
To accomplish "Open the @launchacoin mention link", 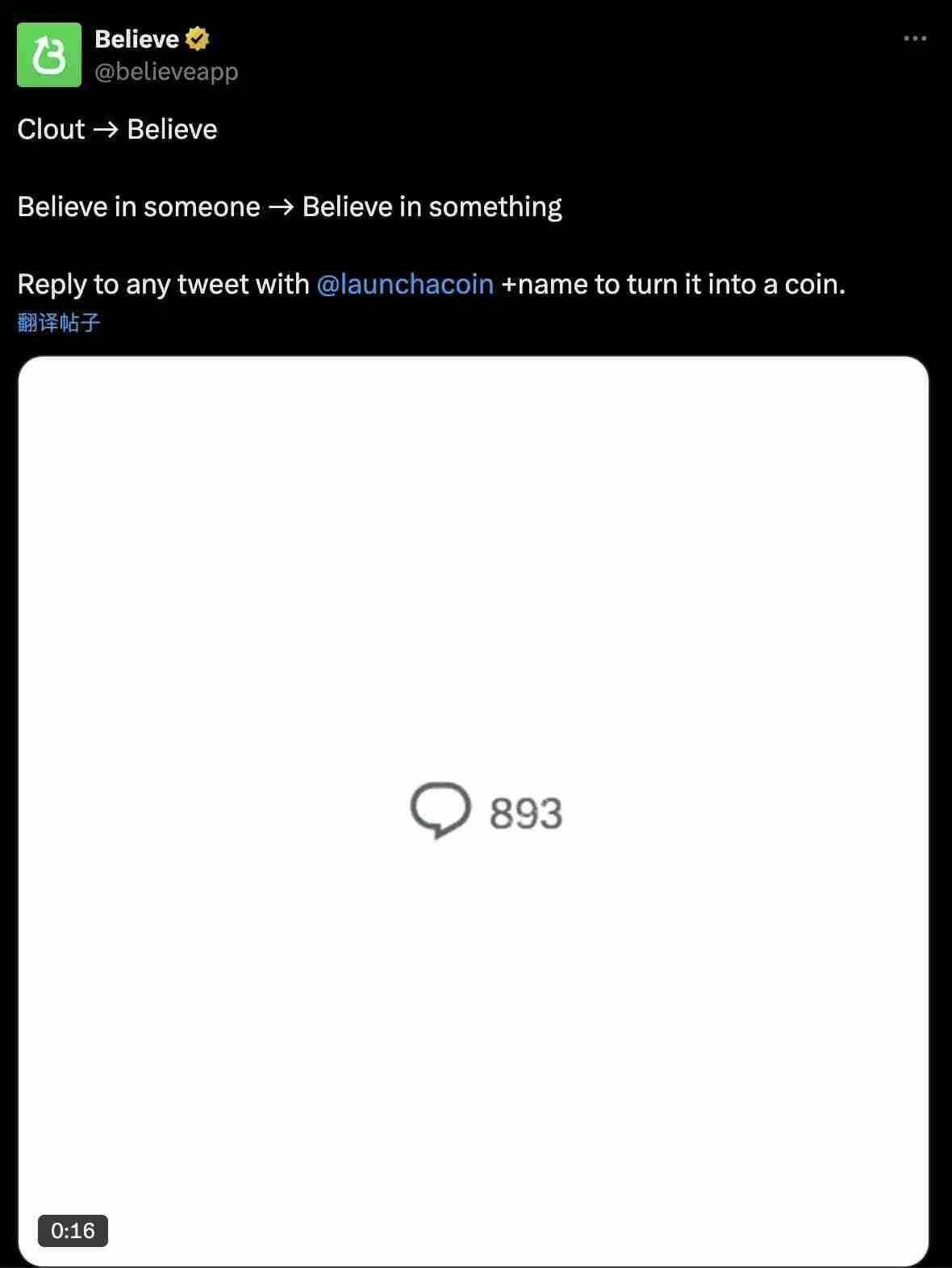I will 405,284.
